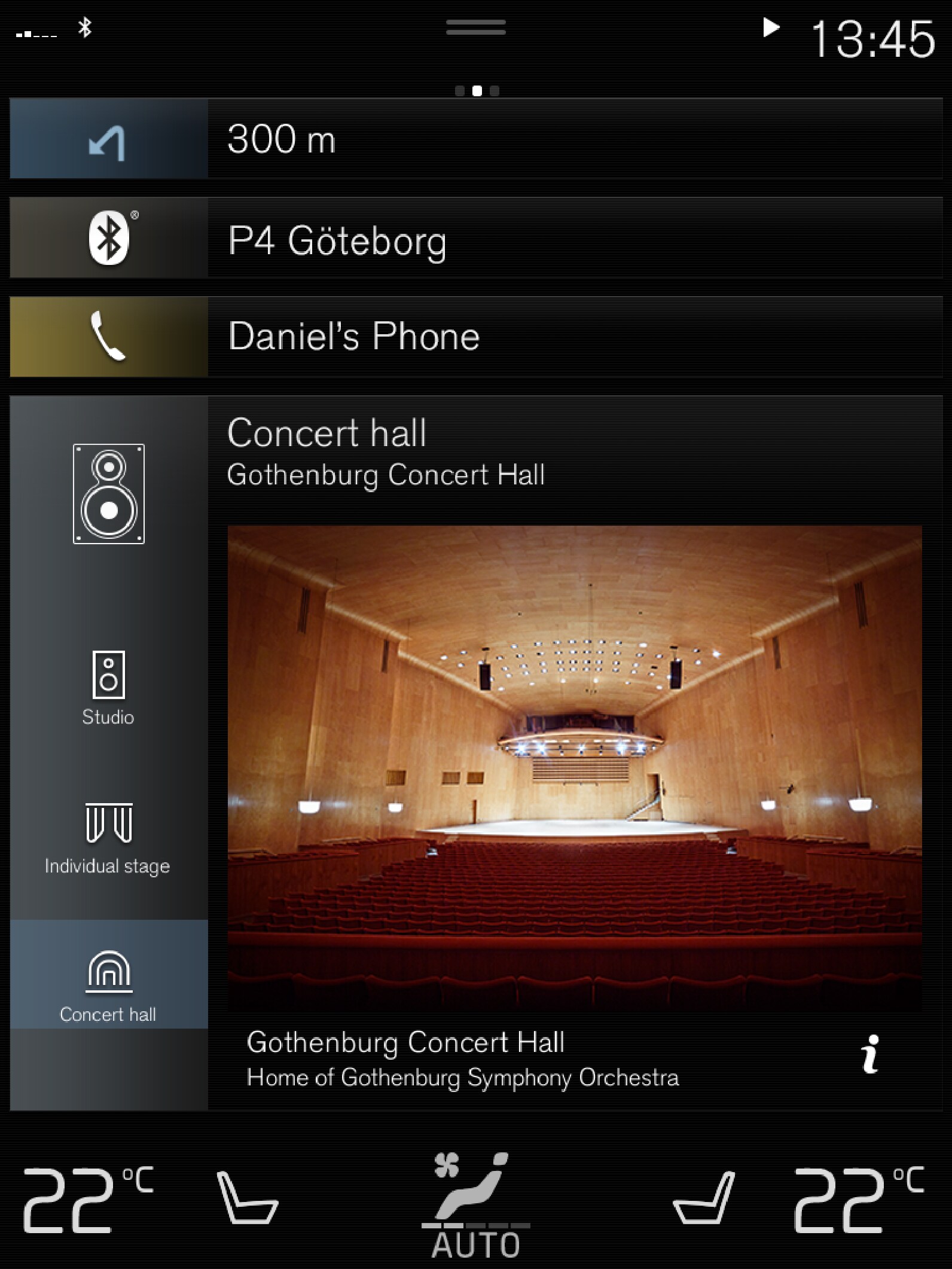Image resolution: width=952 pixels, height=1269 pixels.
Task: Open the Daniel's Phone tile
Action: 476,337
